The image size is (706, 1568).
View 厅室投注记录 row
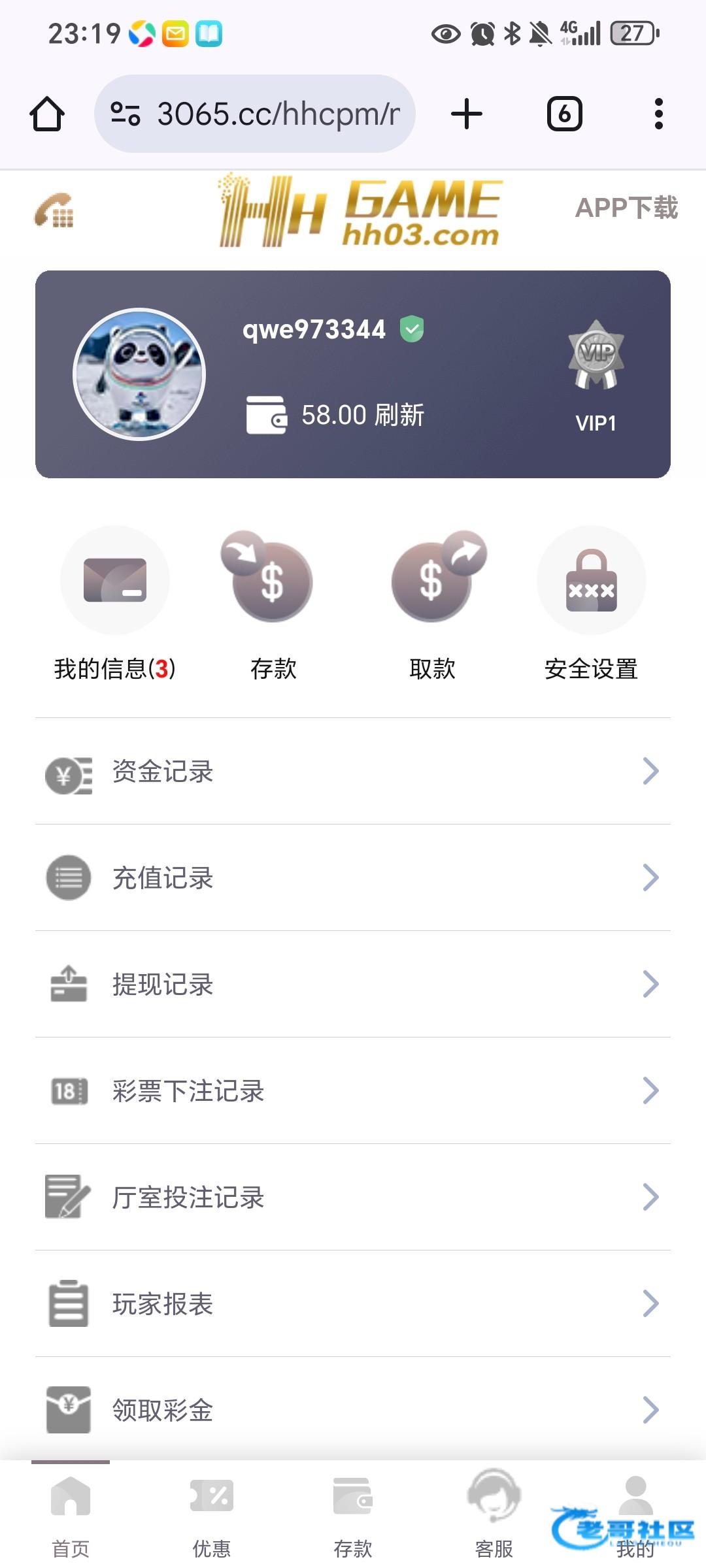(x=353, y=1198)
